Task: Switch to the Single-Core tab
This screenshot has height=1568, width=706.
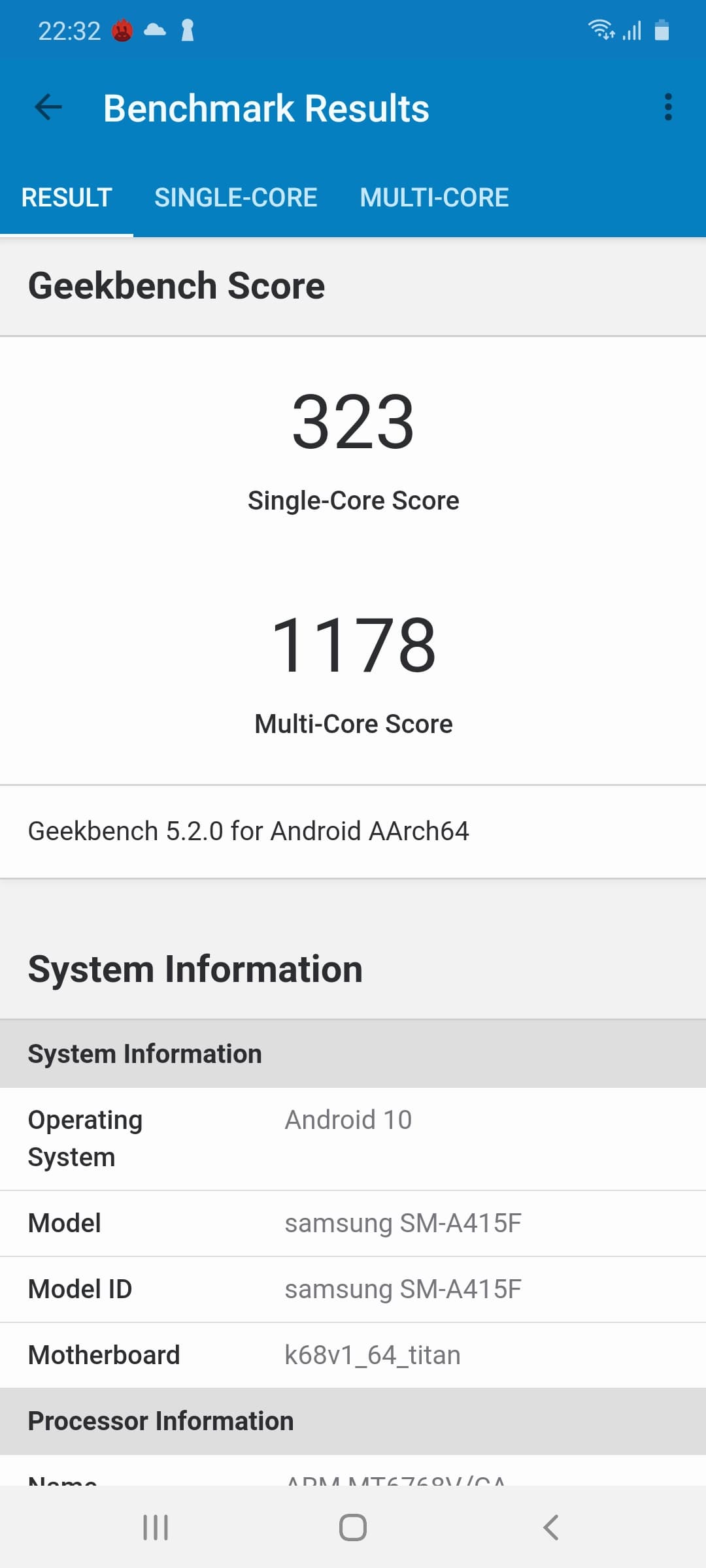Action: (x=235, y=198)
